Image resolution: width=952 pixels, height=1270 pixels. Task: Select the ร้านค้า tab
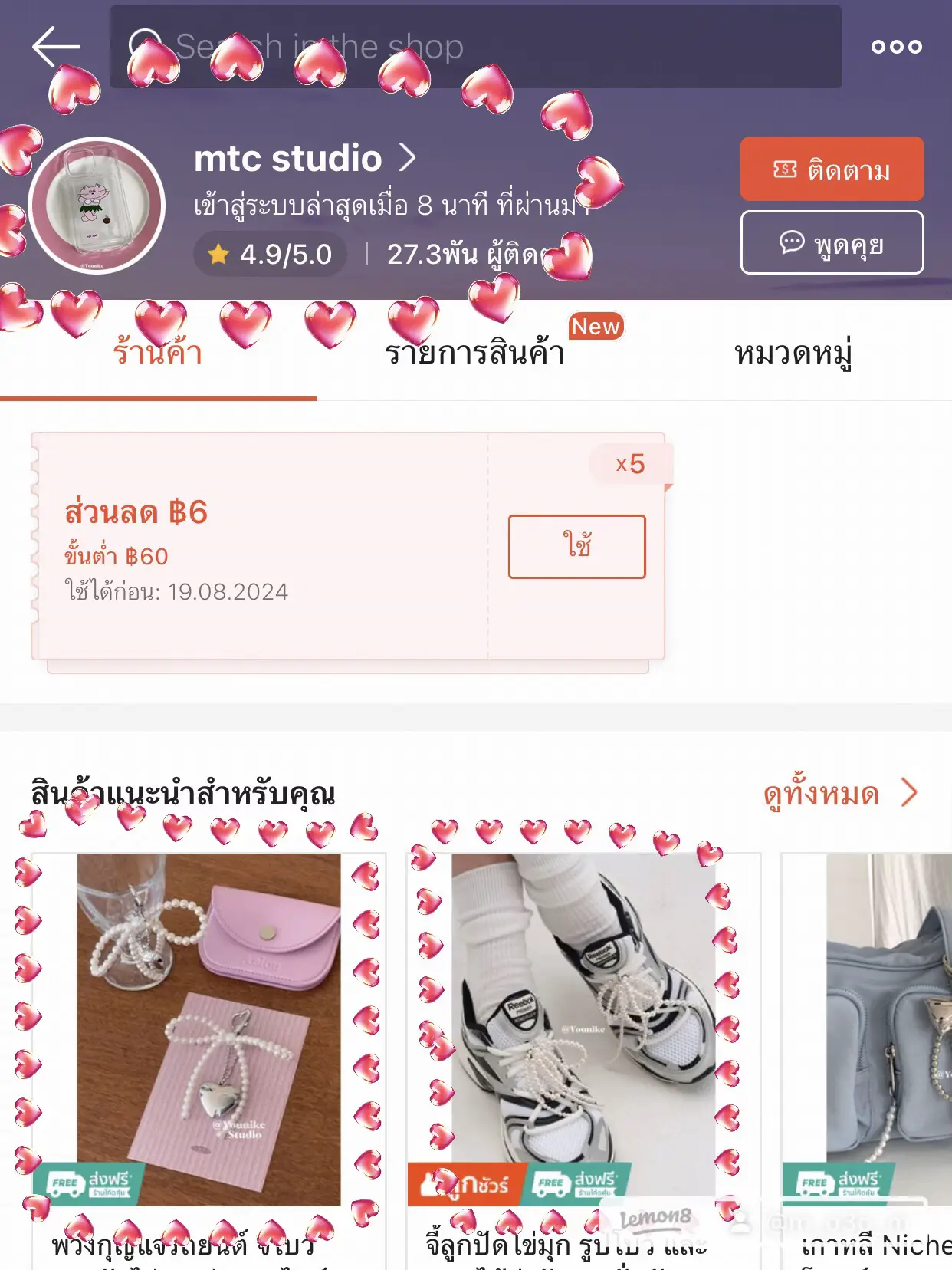158,353
